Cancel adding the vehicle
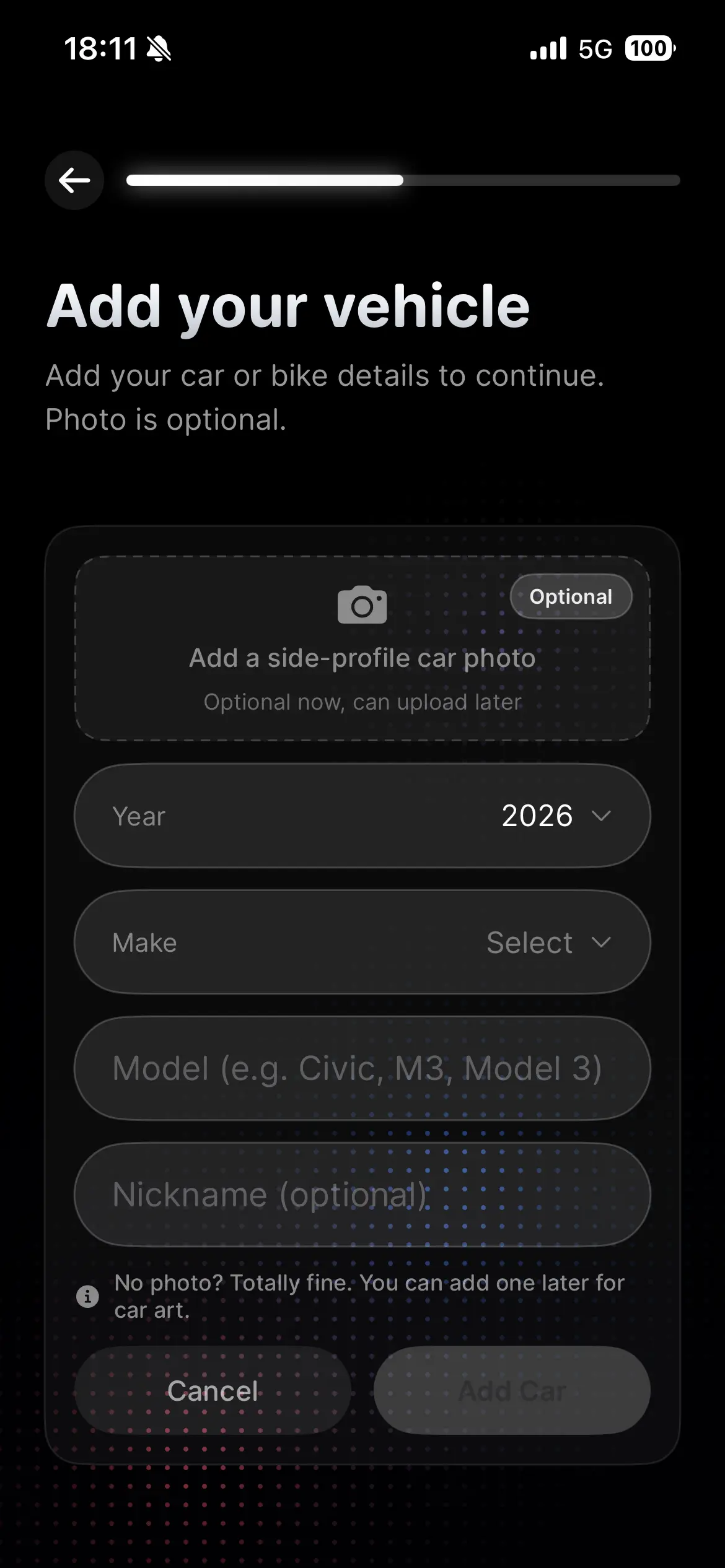725x1568 pixels. pyautogui.click(x=213, y=1390)
